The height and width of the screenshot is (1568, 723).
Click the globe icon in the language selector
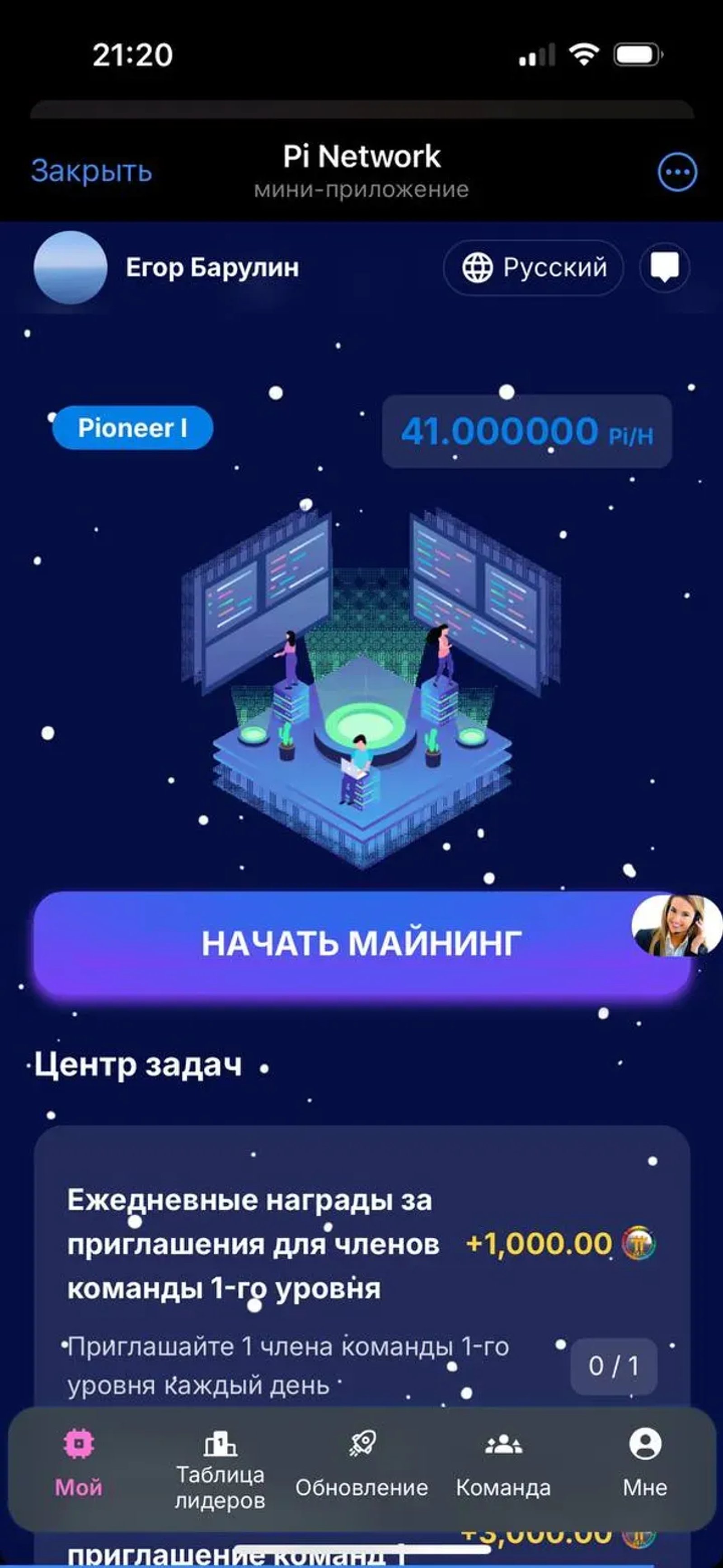(x=479, y=268)
